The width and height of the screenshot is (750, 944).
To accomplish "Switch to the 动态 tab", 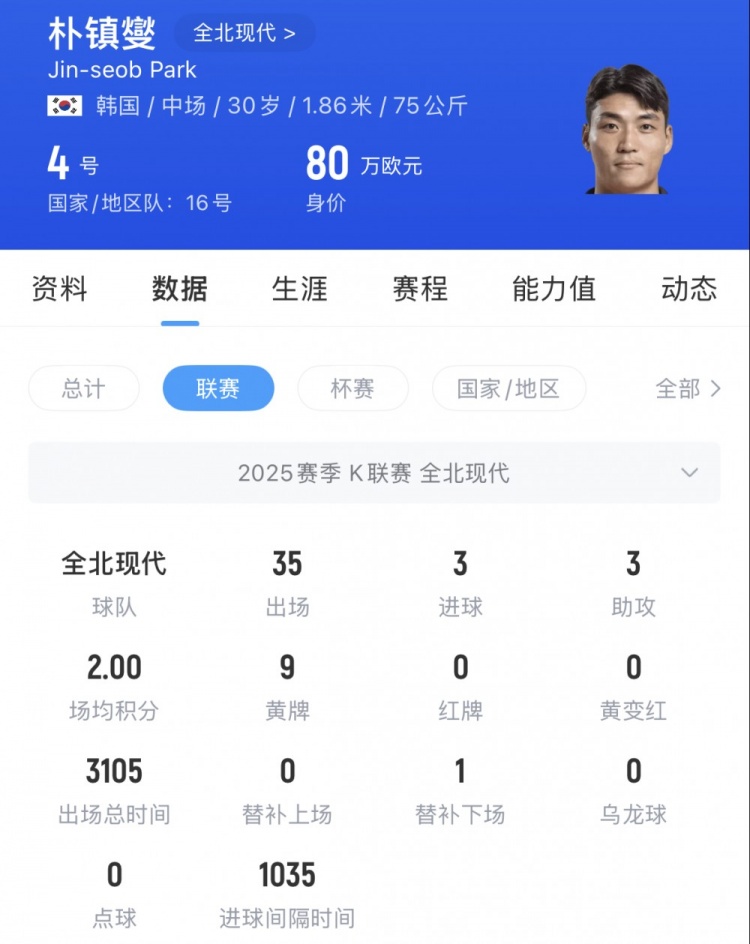I will pos(687,289).
